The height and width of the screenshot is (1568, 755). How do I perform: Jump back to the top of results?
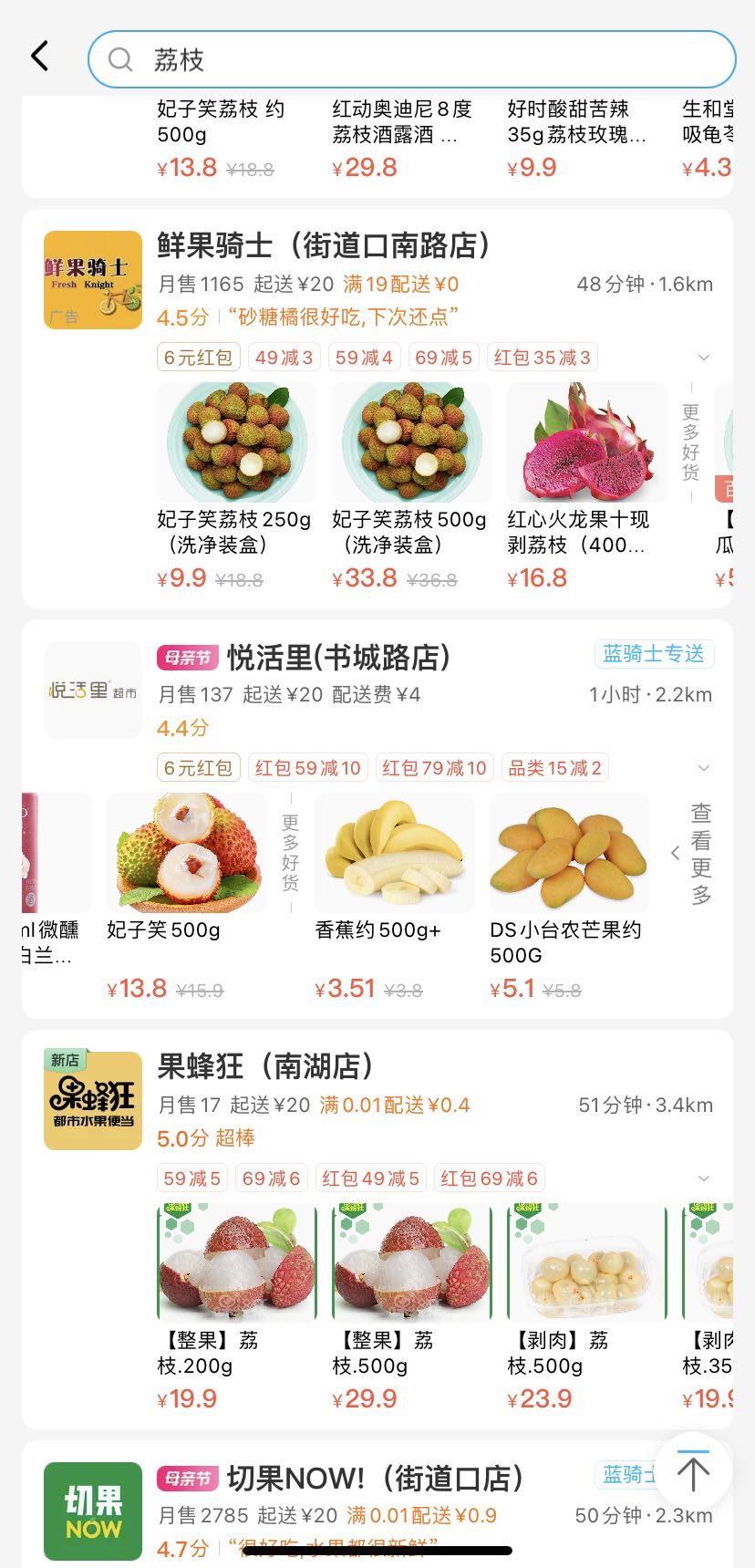[x=693, y=1470]
